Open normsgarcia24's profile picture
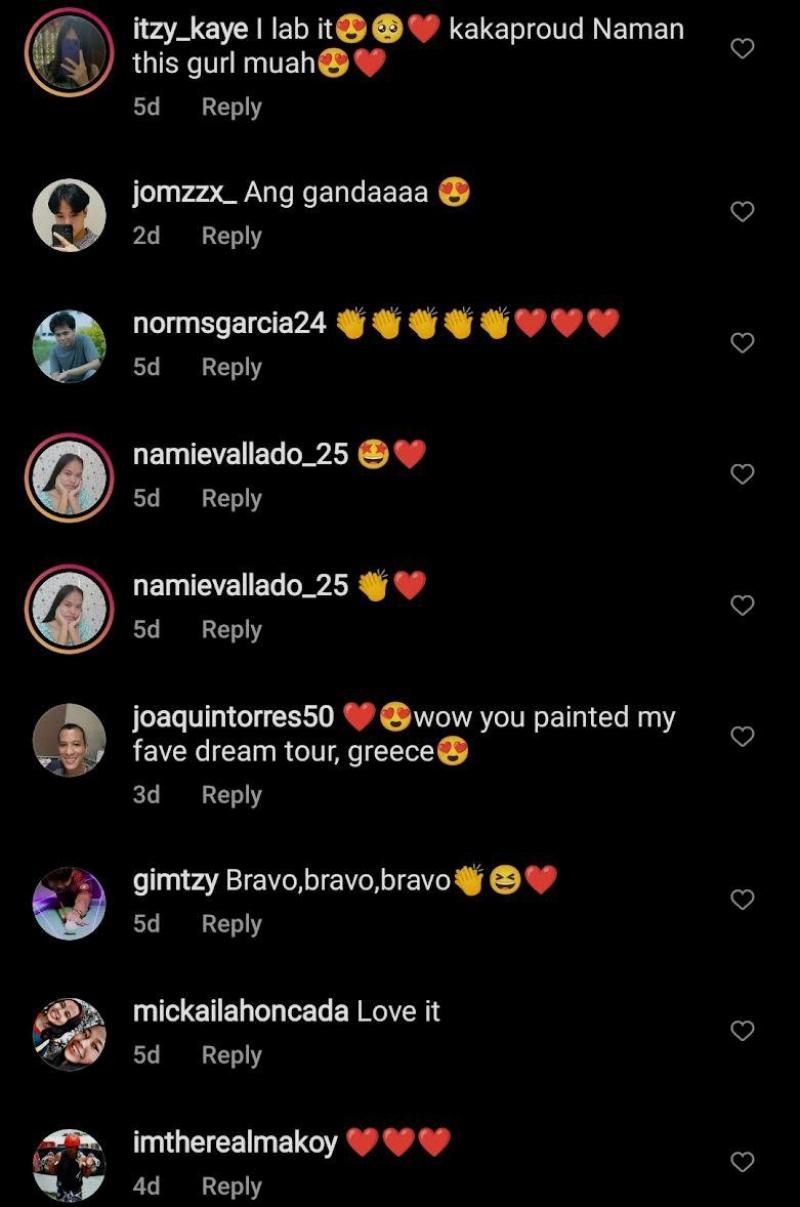800x1207 pixels. click(x=69, y=346)
